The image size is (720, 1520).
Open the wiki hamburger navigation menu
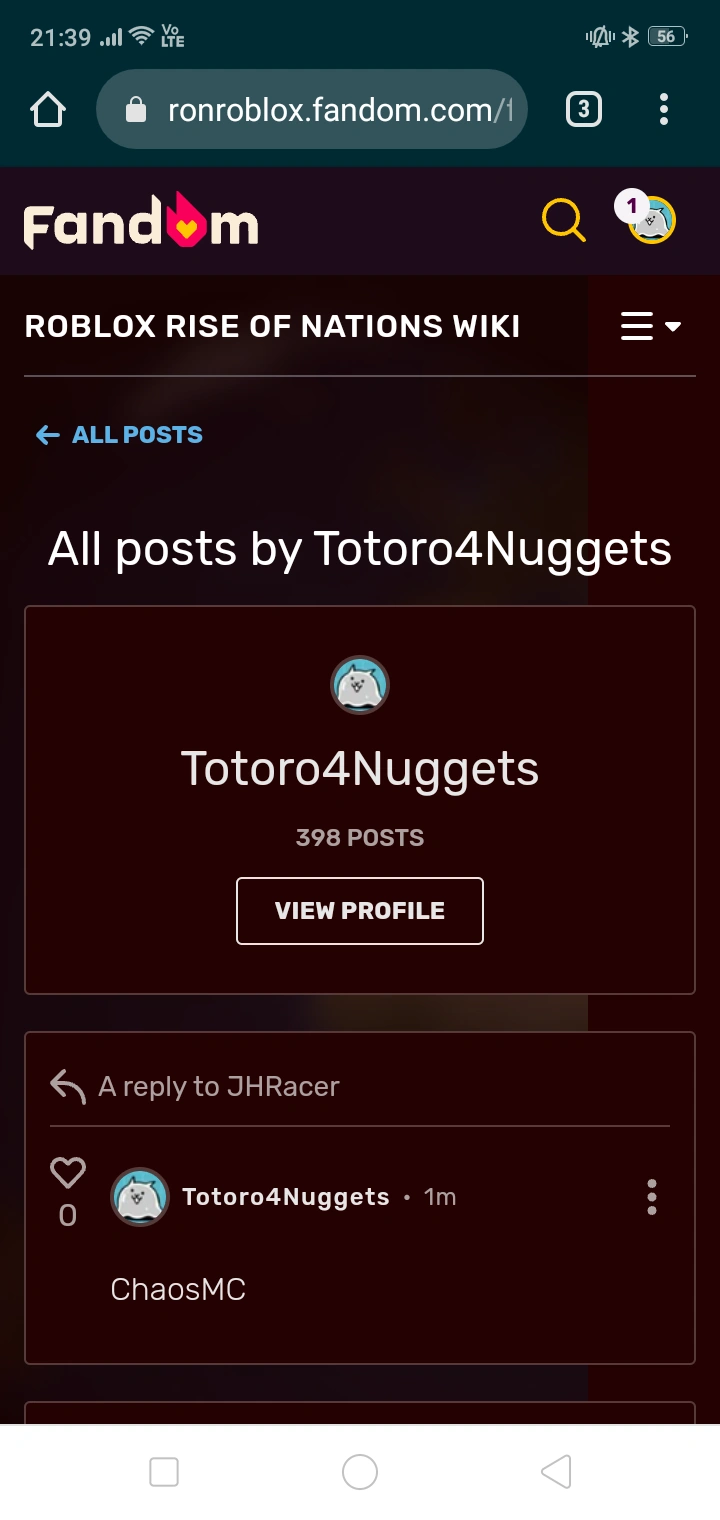637,326
